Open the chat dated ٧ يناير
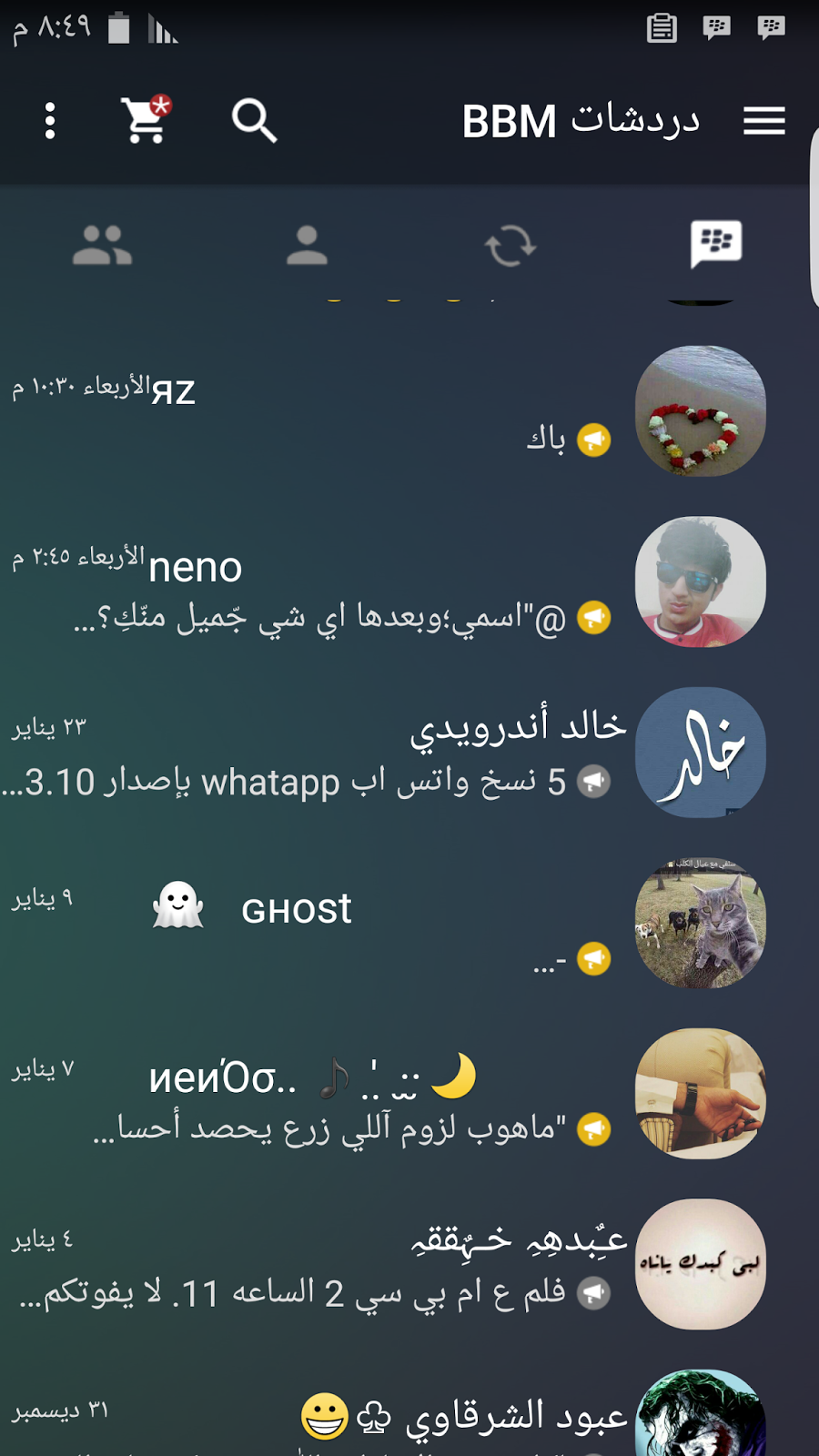Viewport: 819px width, 1456px height. tap(409, 1094)
